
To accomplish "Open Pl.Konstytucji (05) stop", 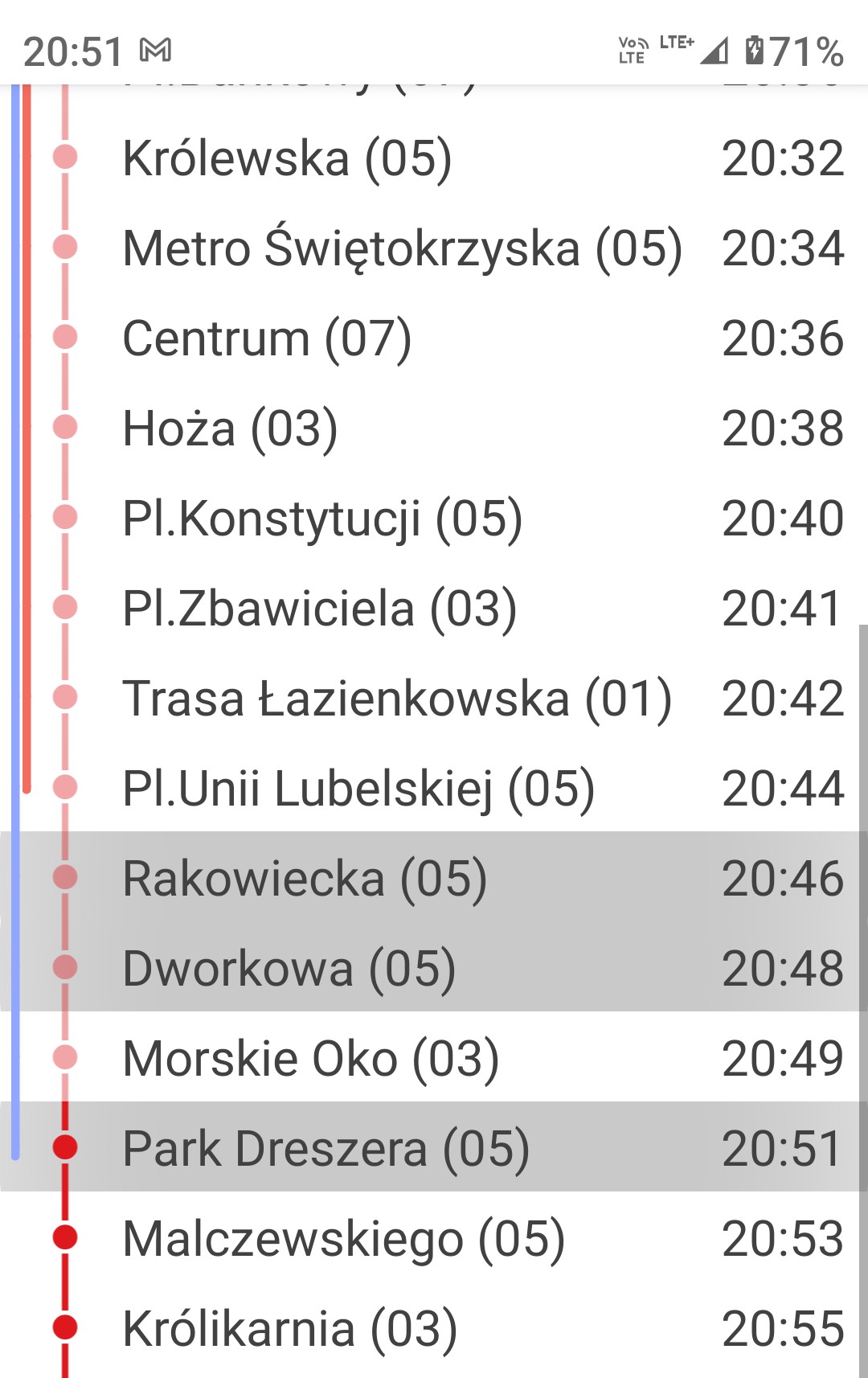I will [322, 519].
